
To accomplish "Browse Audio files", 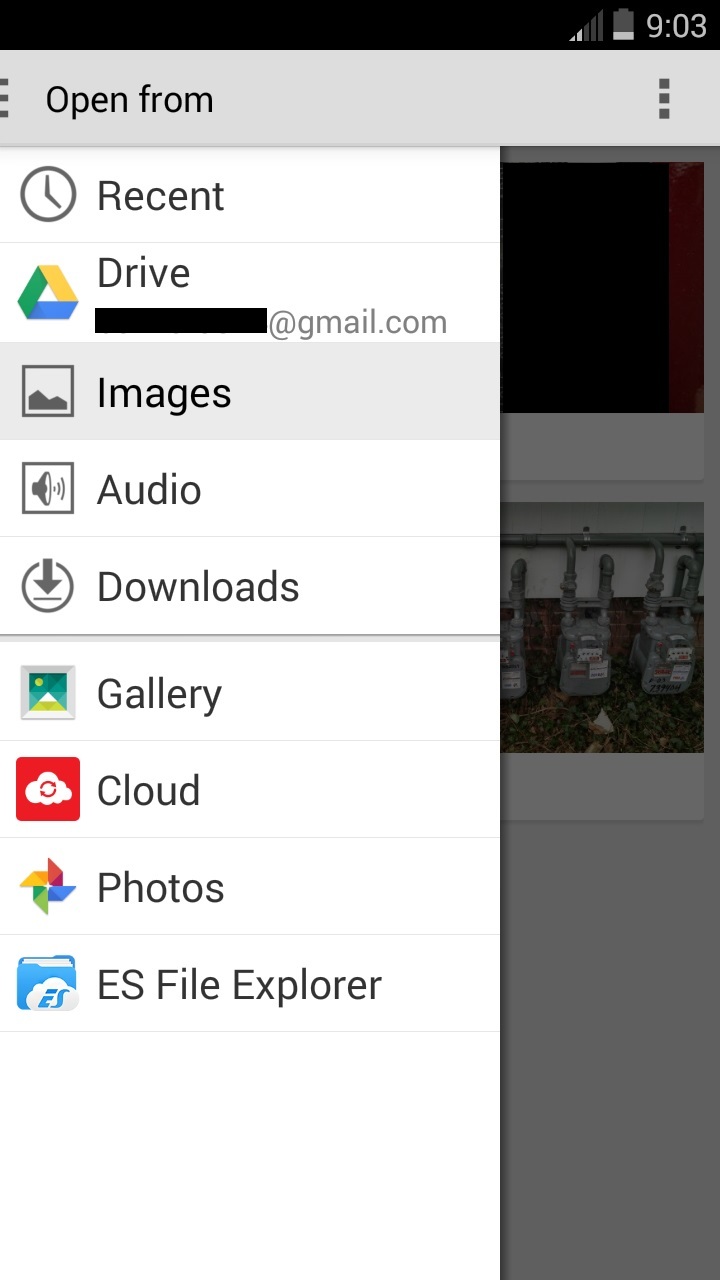I will tap(250, 489).
